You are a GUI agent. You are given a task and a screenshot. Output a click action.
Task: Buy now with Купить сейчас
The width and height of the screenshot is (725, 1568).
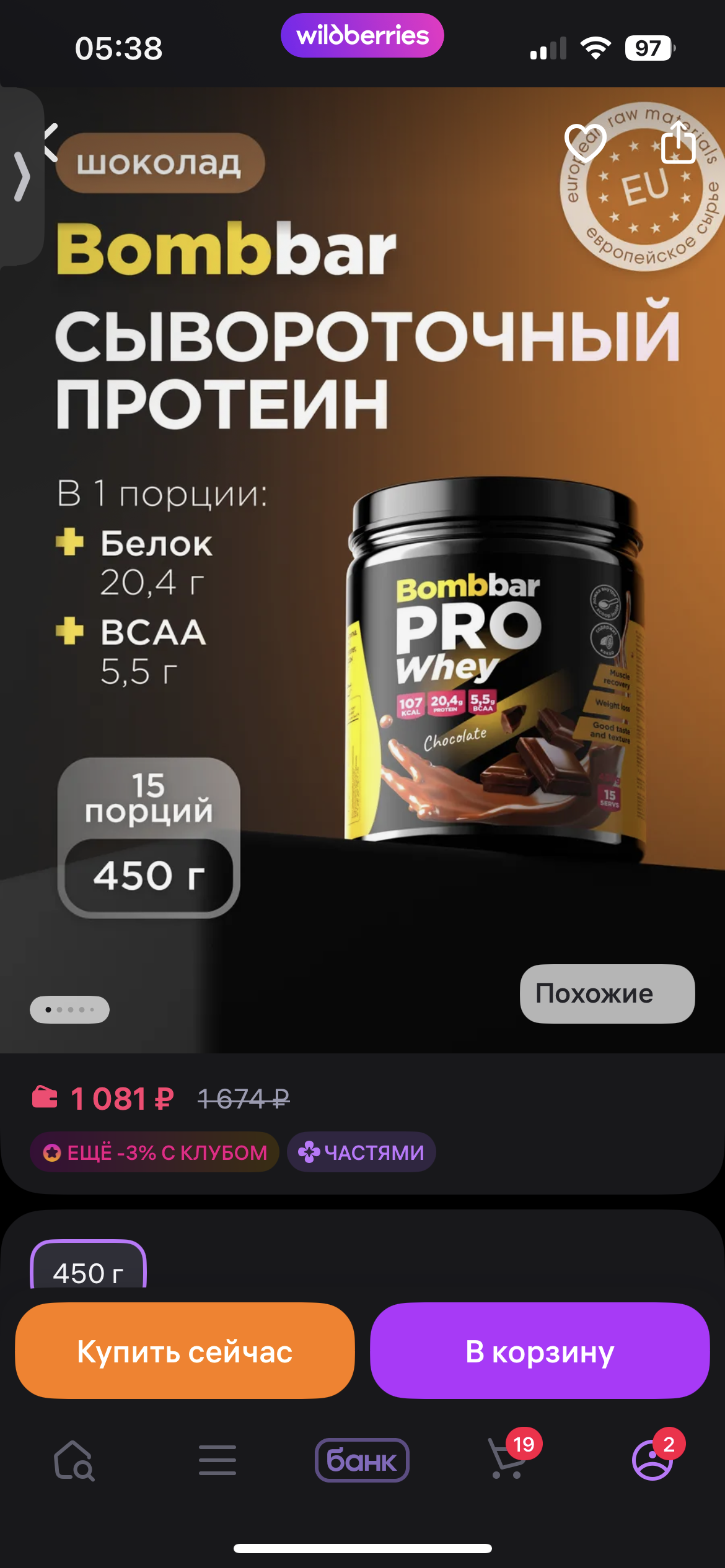(185, 1351)
